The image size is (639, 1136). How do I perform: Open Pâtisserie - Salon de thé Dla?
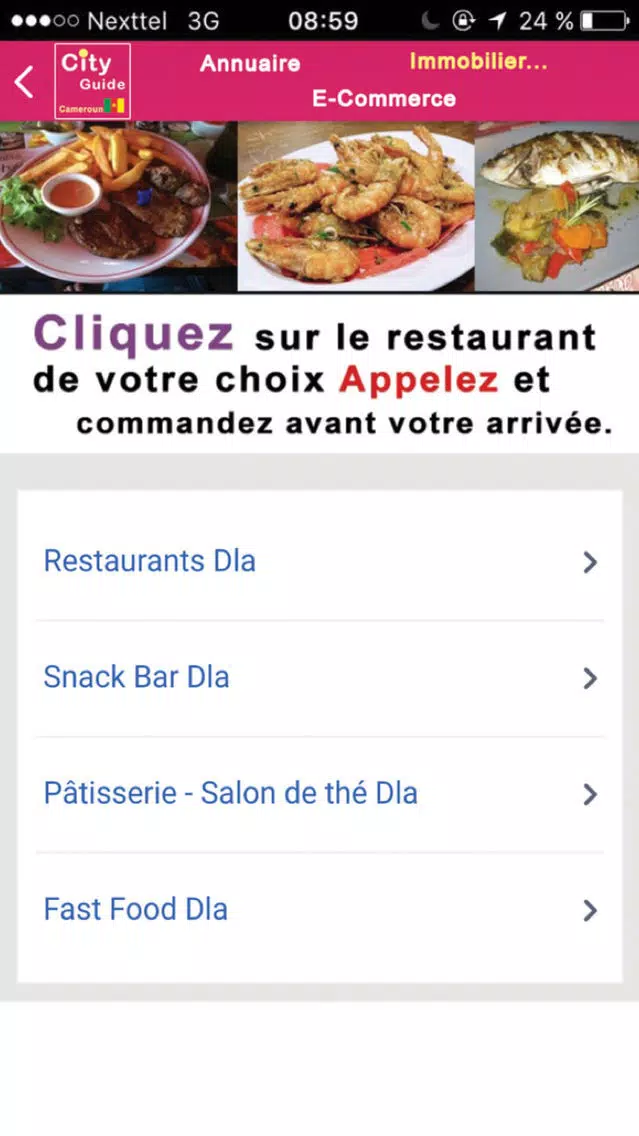320,794
